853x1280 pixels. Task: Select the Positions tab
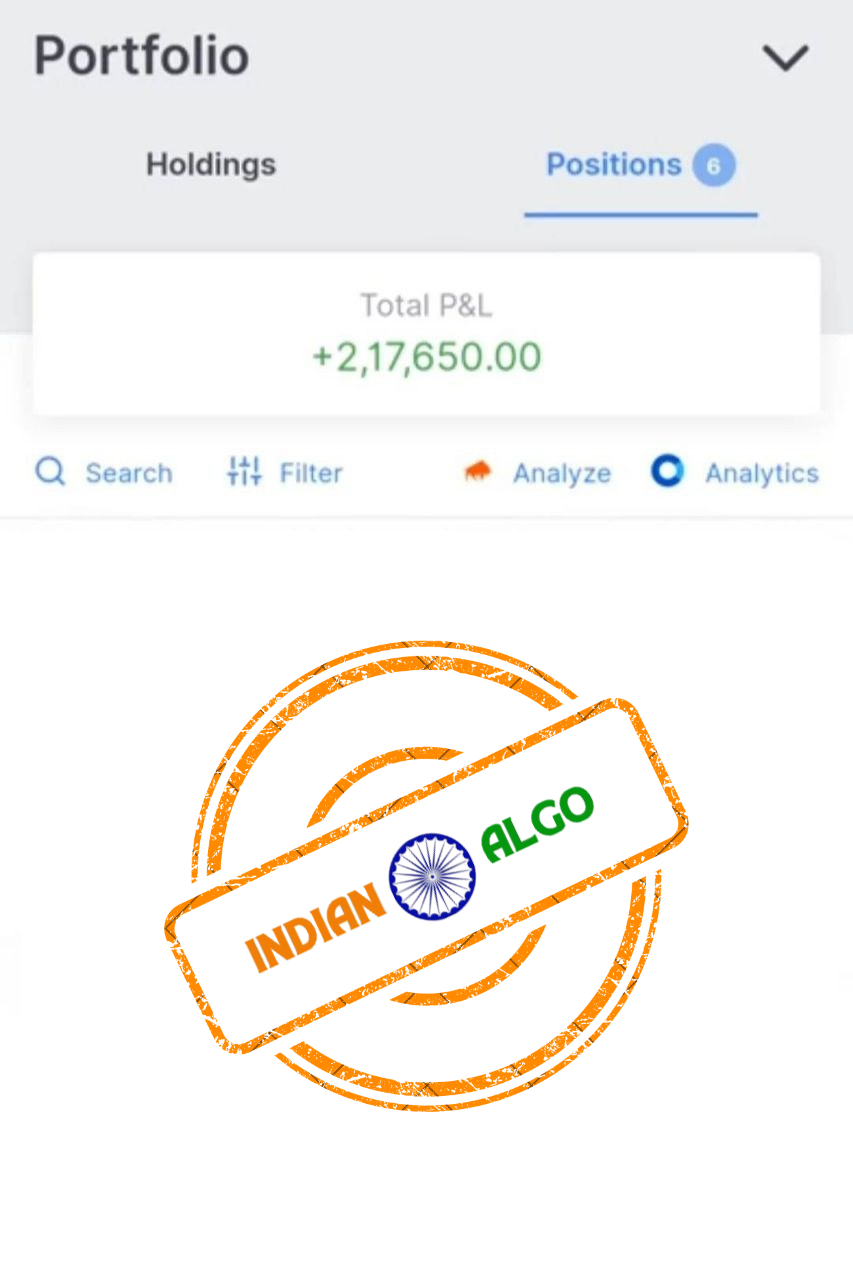(x=639, y=165)
